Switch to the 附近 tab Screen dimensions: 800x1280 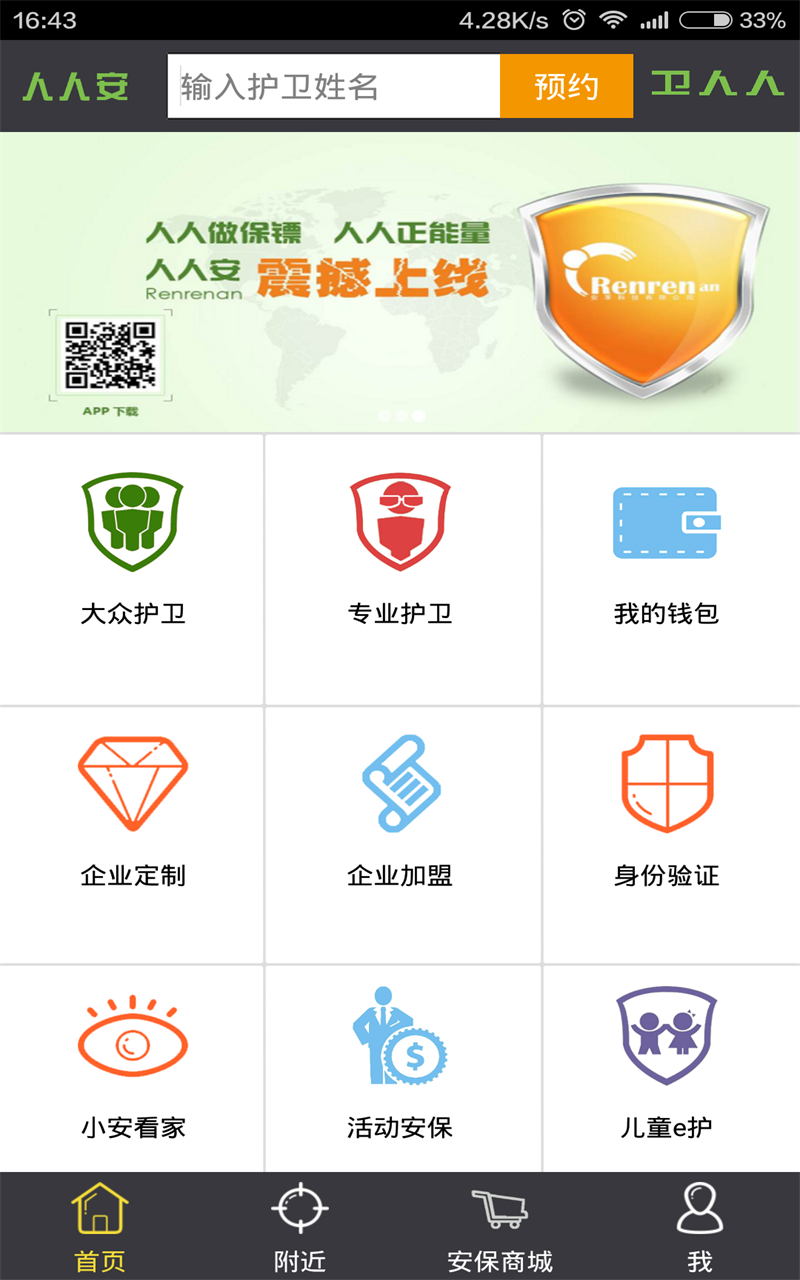pos(300,1226)
